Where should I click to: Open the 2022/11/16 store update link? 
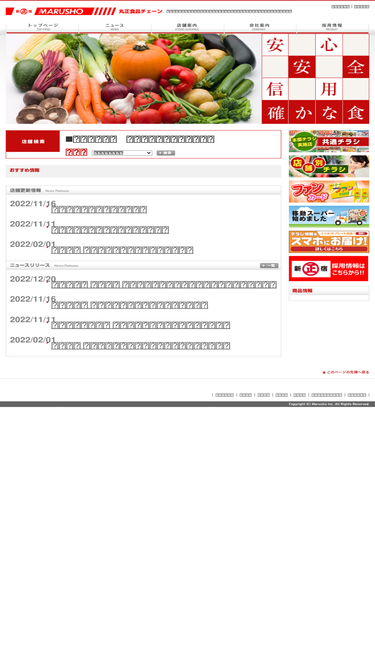pos(99,209)
